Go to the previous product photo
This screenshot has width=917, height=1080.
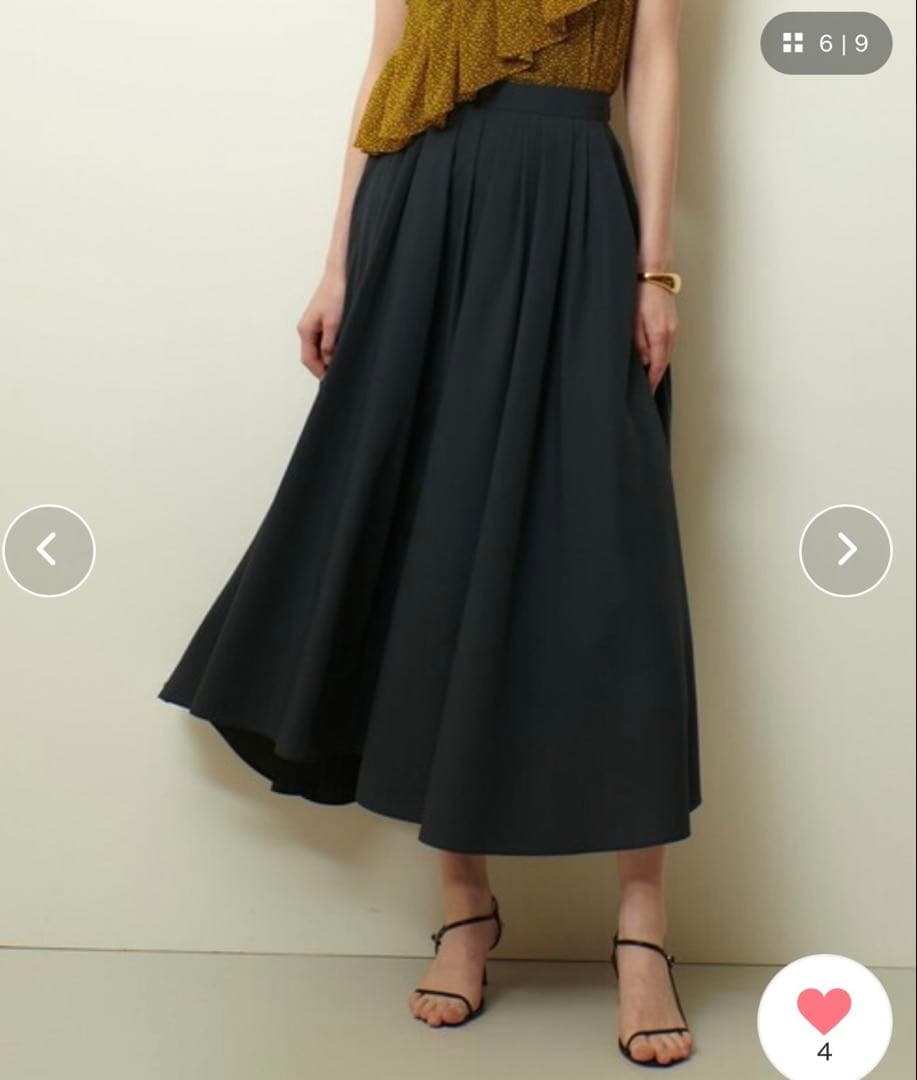pyautogui.click(x=49, y=550)
